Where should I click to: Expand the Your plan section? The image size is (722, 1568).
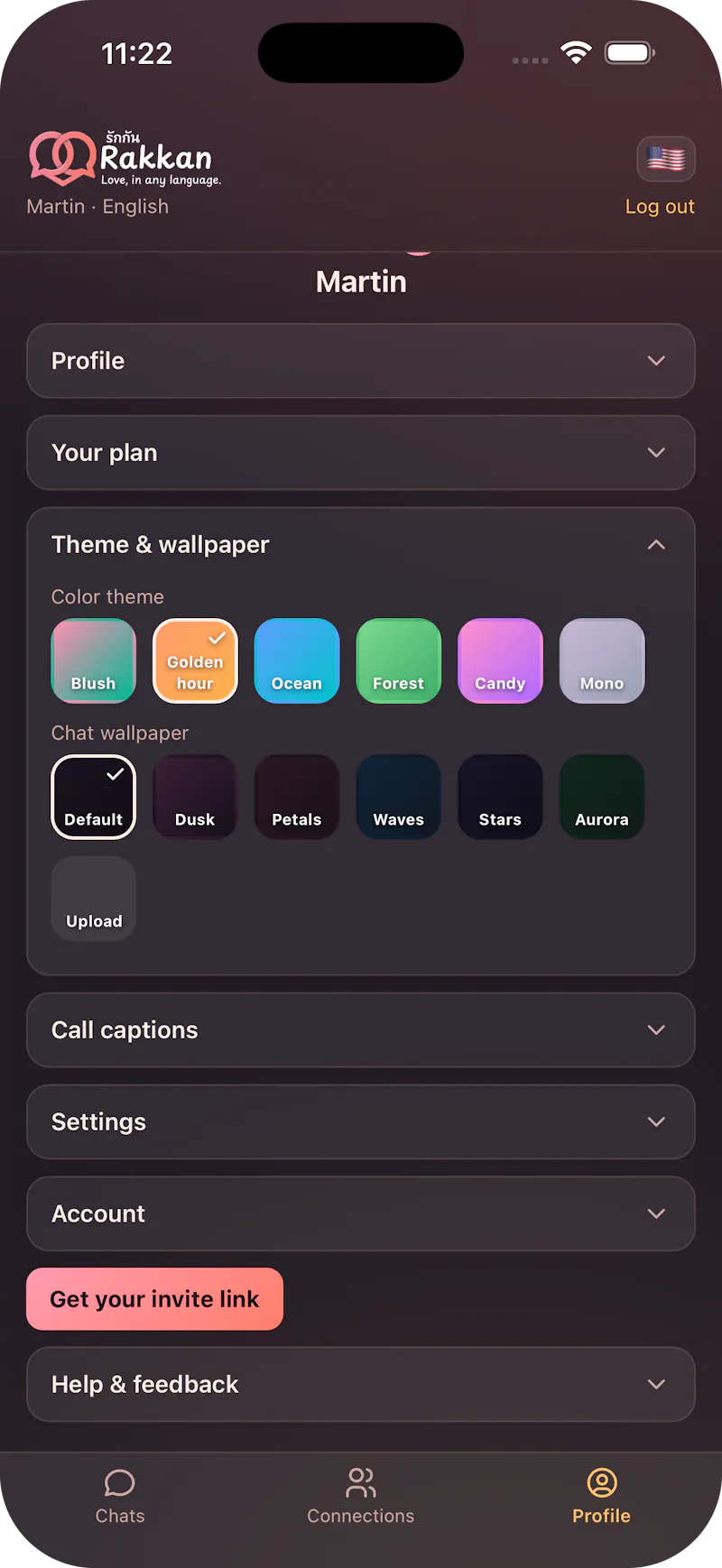(361, 453)
